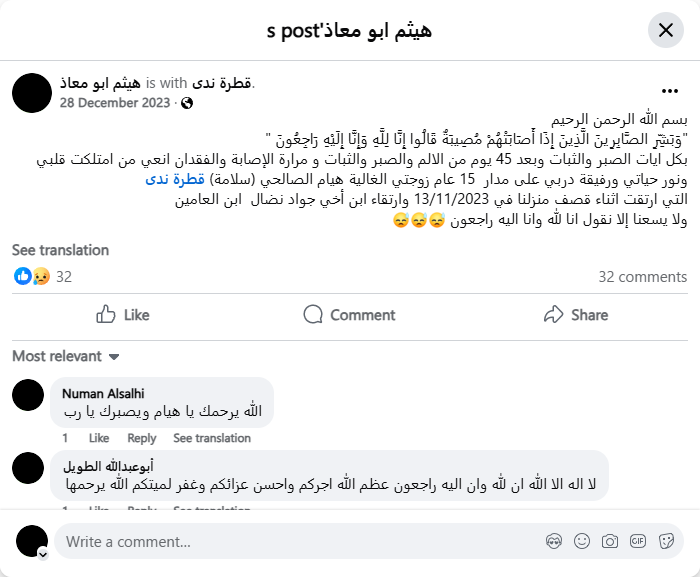Expand the Most relevant comment sorting
The width and height of the screenshot is (700, 577).
pyautogui.click(x=66, y=356)
